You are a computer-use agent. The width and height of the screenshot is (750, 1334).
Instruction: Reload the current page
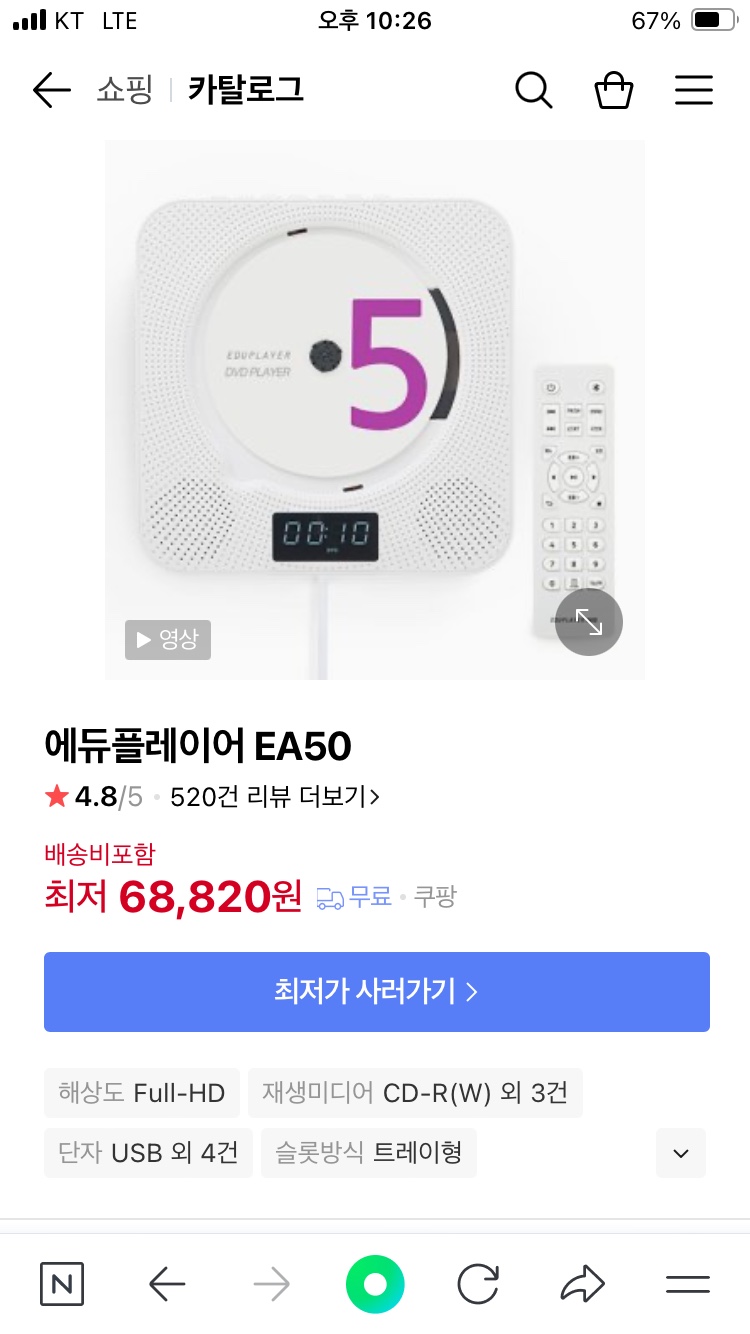(x=478, y=1284)
